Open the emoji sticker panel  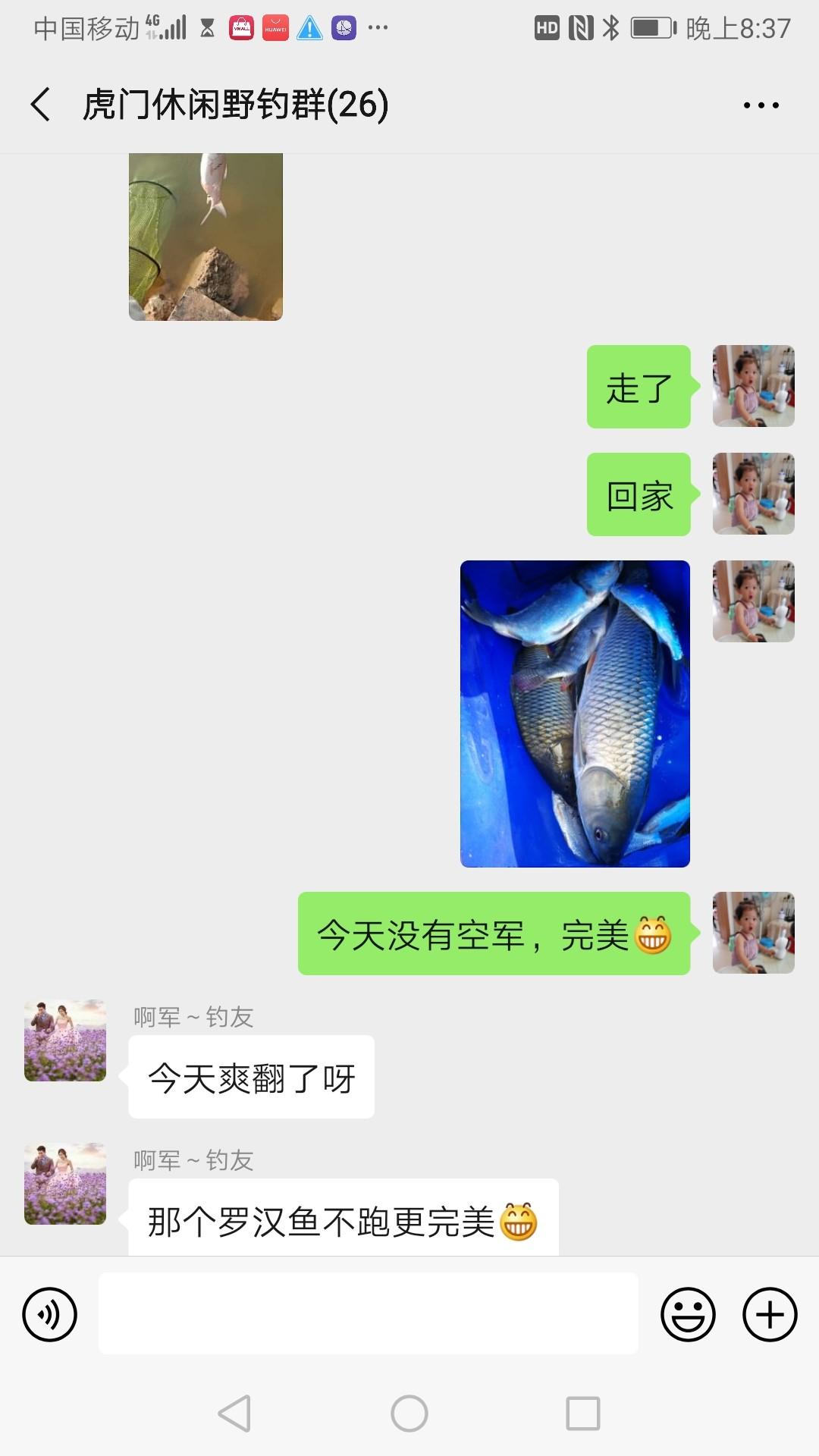688,1314
